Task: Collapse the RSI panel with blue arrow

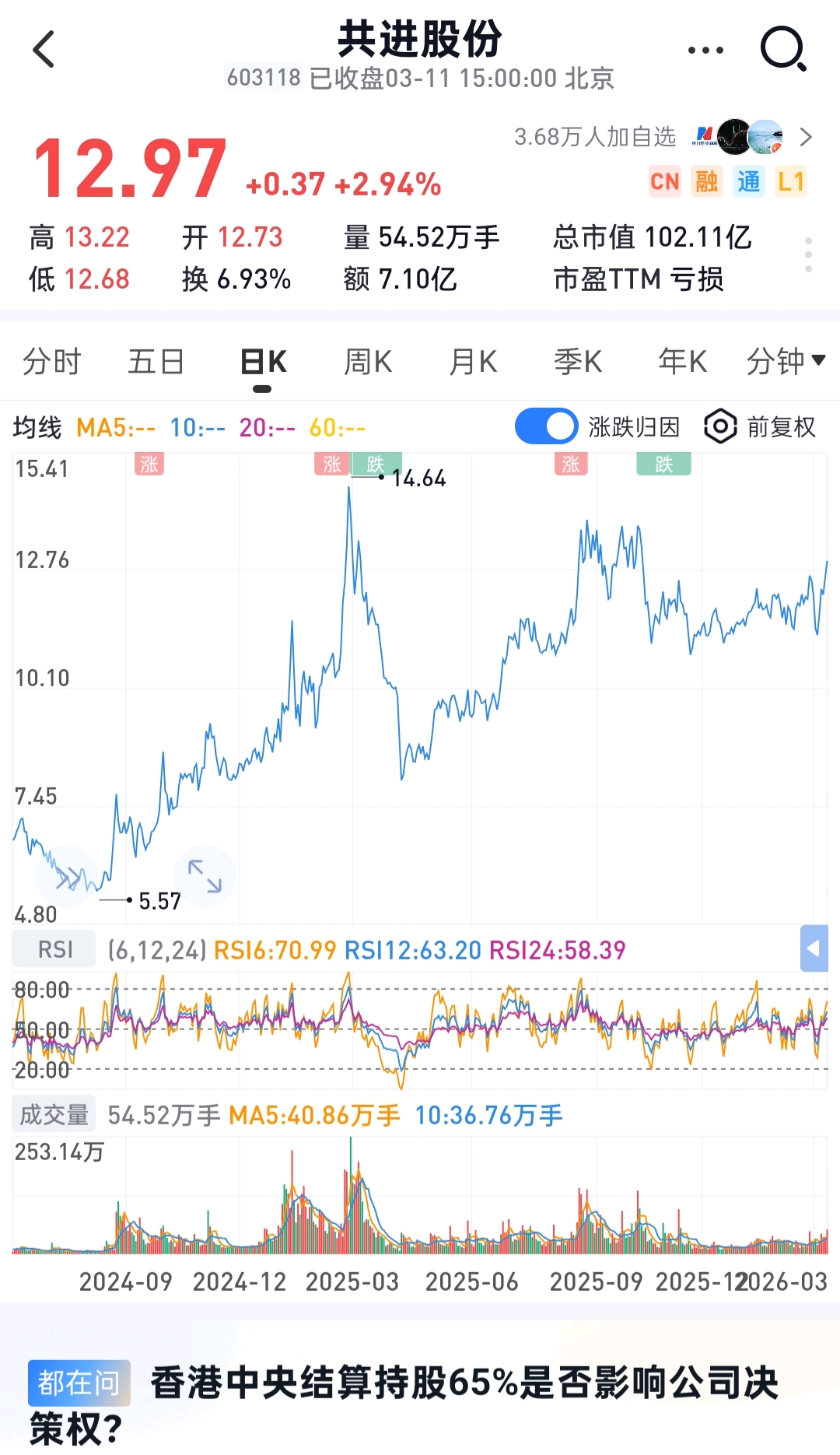Action: [x=814, y=948]
